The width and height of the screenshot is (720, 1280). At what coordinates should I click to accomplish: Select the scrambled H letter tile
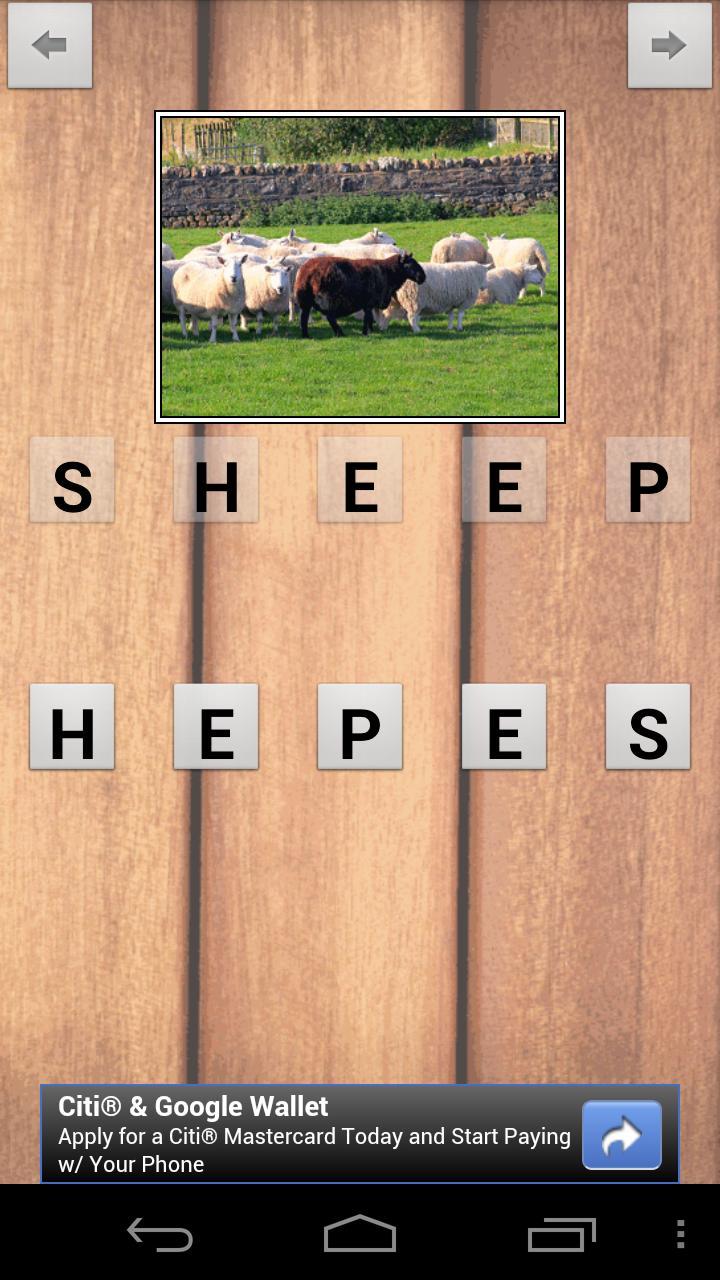pyautogui.click(x=72, y=727)
